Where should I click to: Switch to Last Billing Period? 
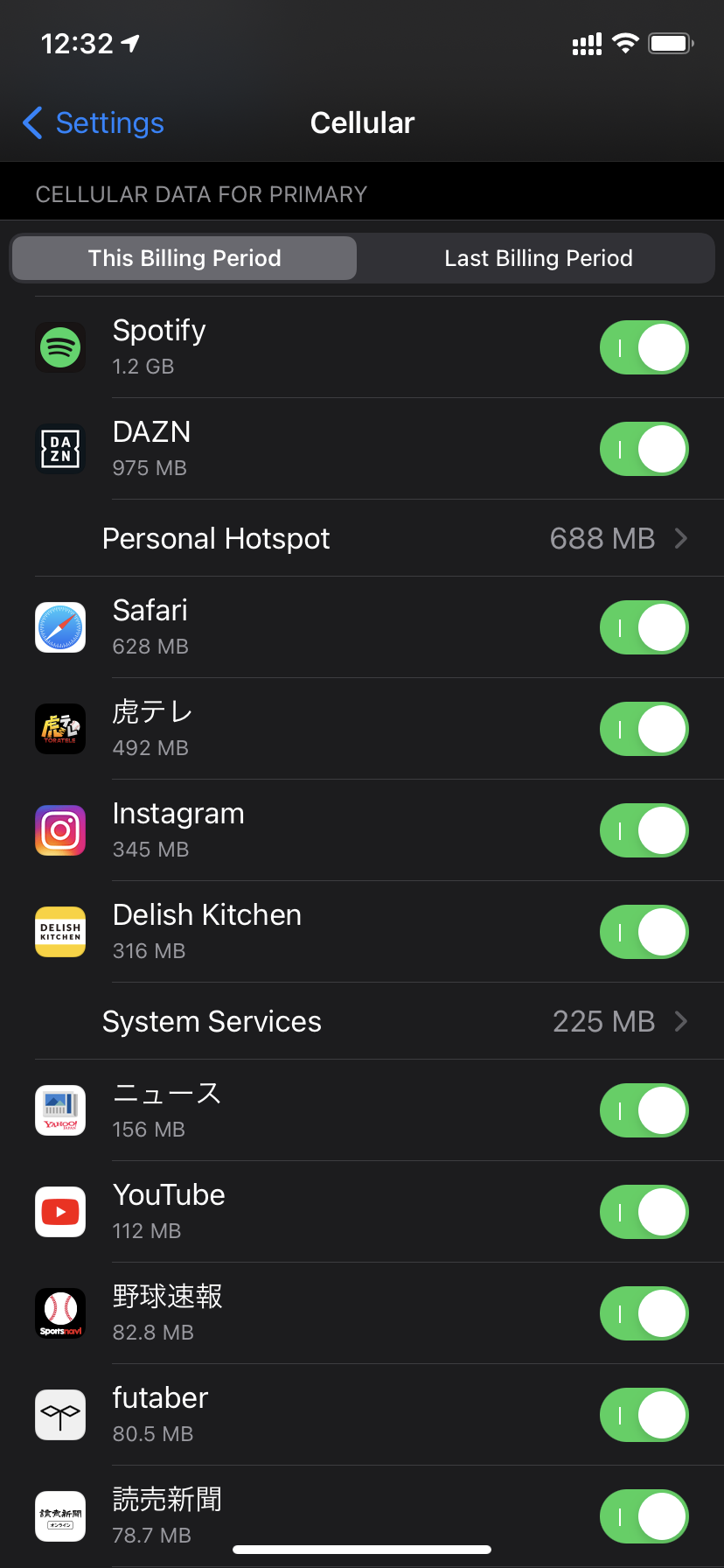click(x=538, y=258)
